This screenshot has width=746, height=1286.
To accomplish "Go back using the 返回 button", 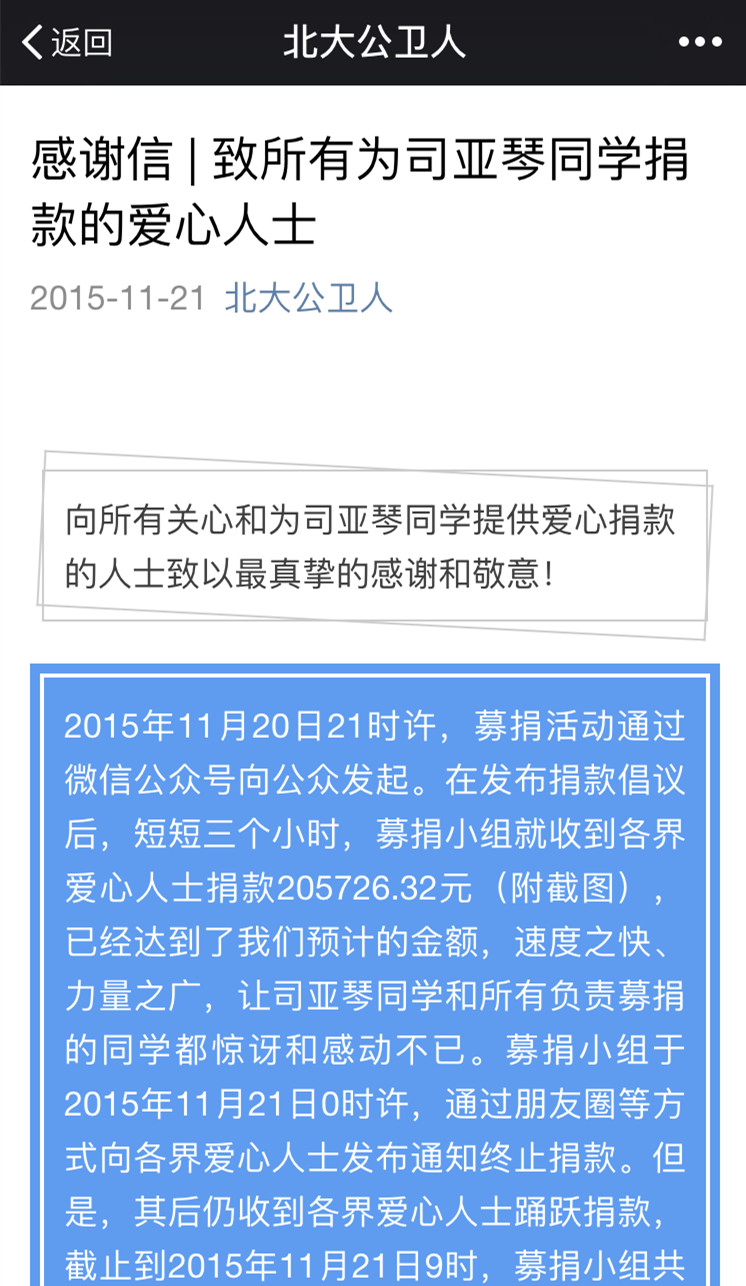I will point(66,43).
